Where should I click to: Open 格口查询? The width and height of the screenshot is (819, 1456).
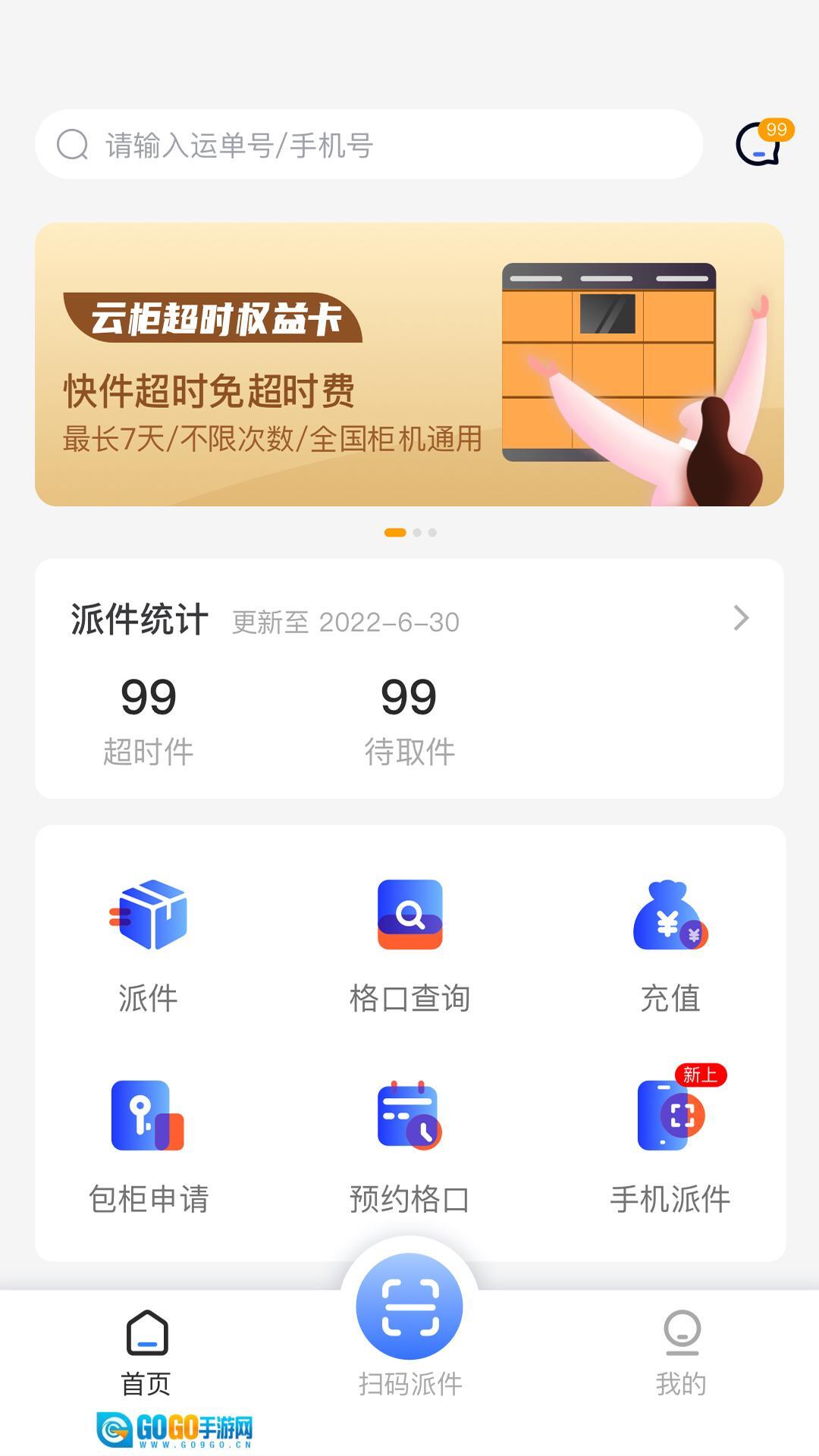(x=409, y=945)
